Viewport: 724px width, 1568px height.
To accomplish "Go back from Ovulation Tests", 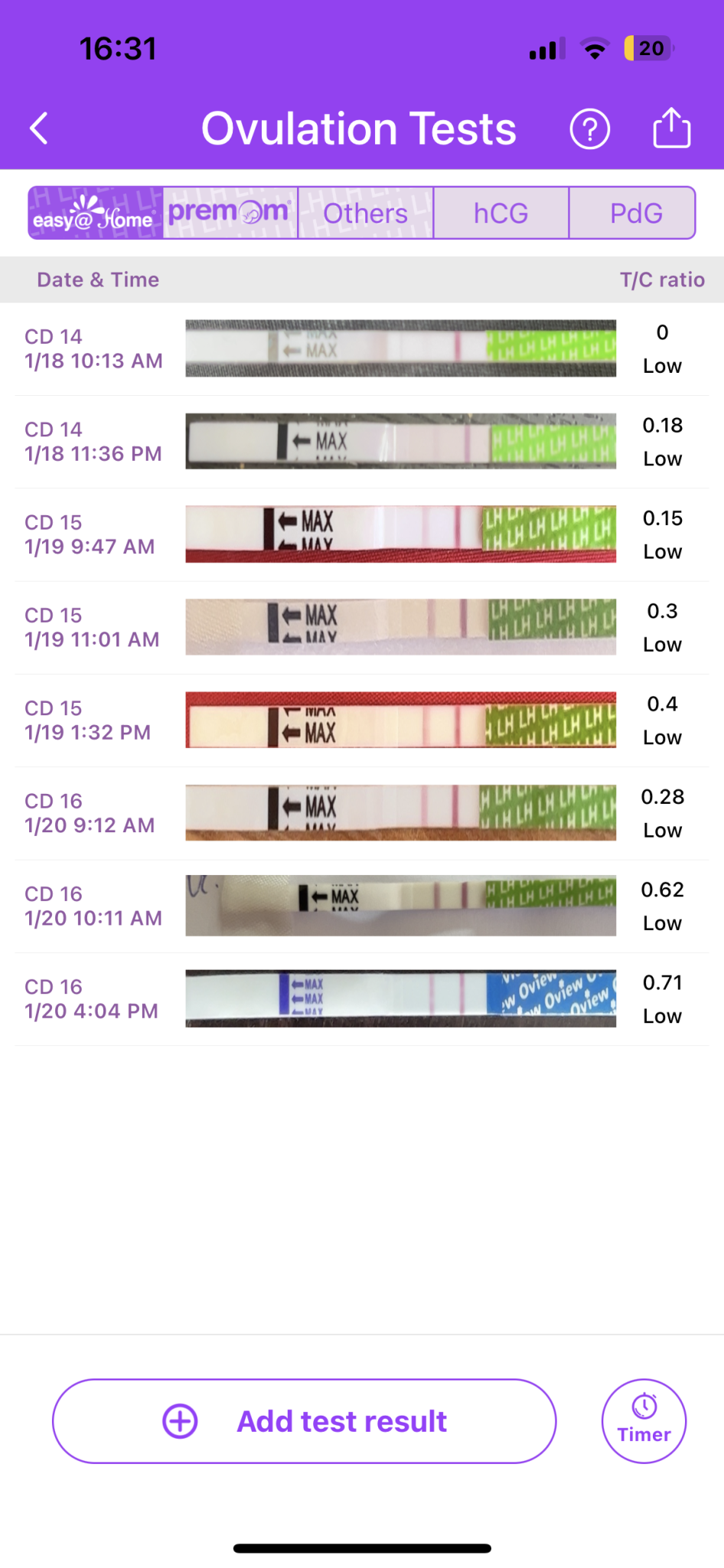I will click(x=39, y=129).
